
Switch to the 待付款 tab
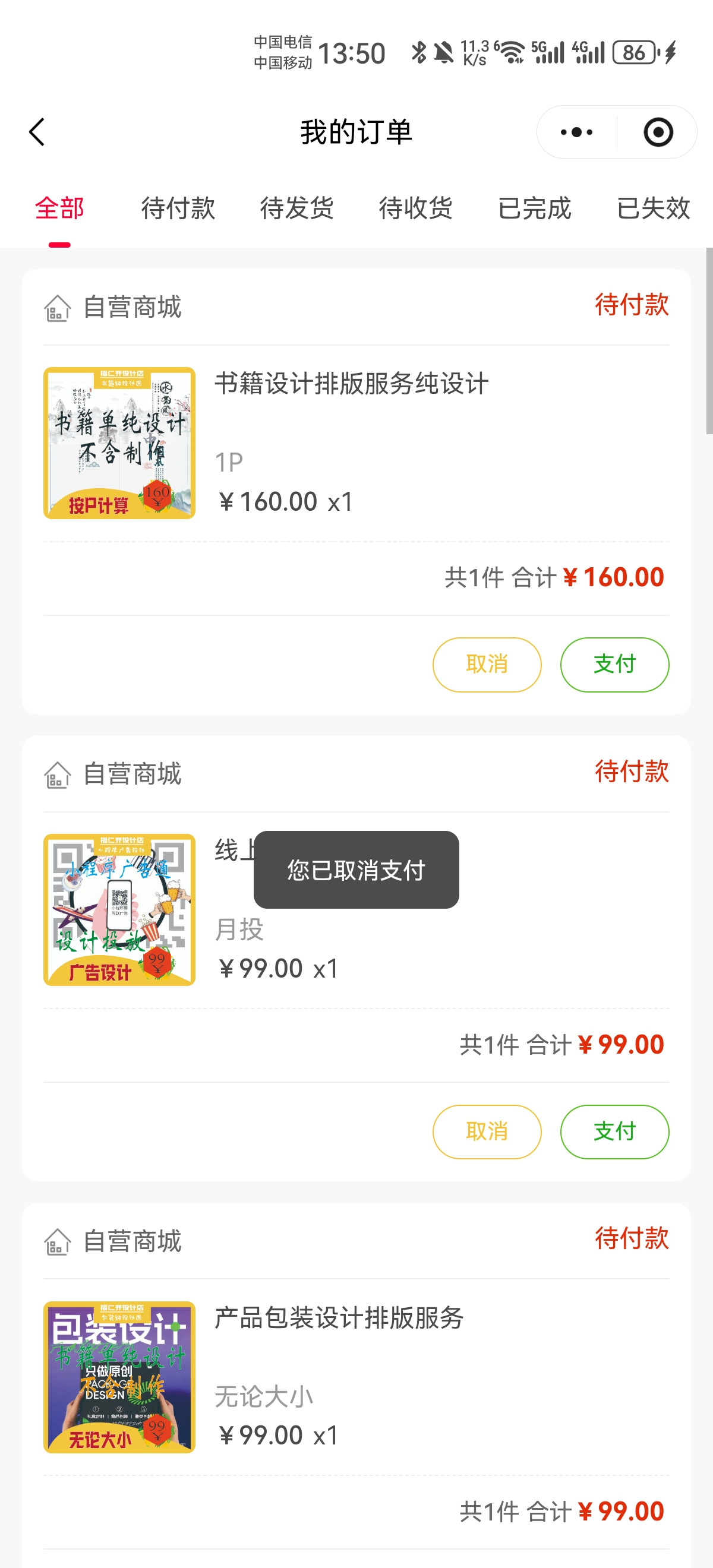coord(177,209)
